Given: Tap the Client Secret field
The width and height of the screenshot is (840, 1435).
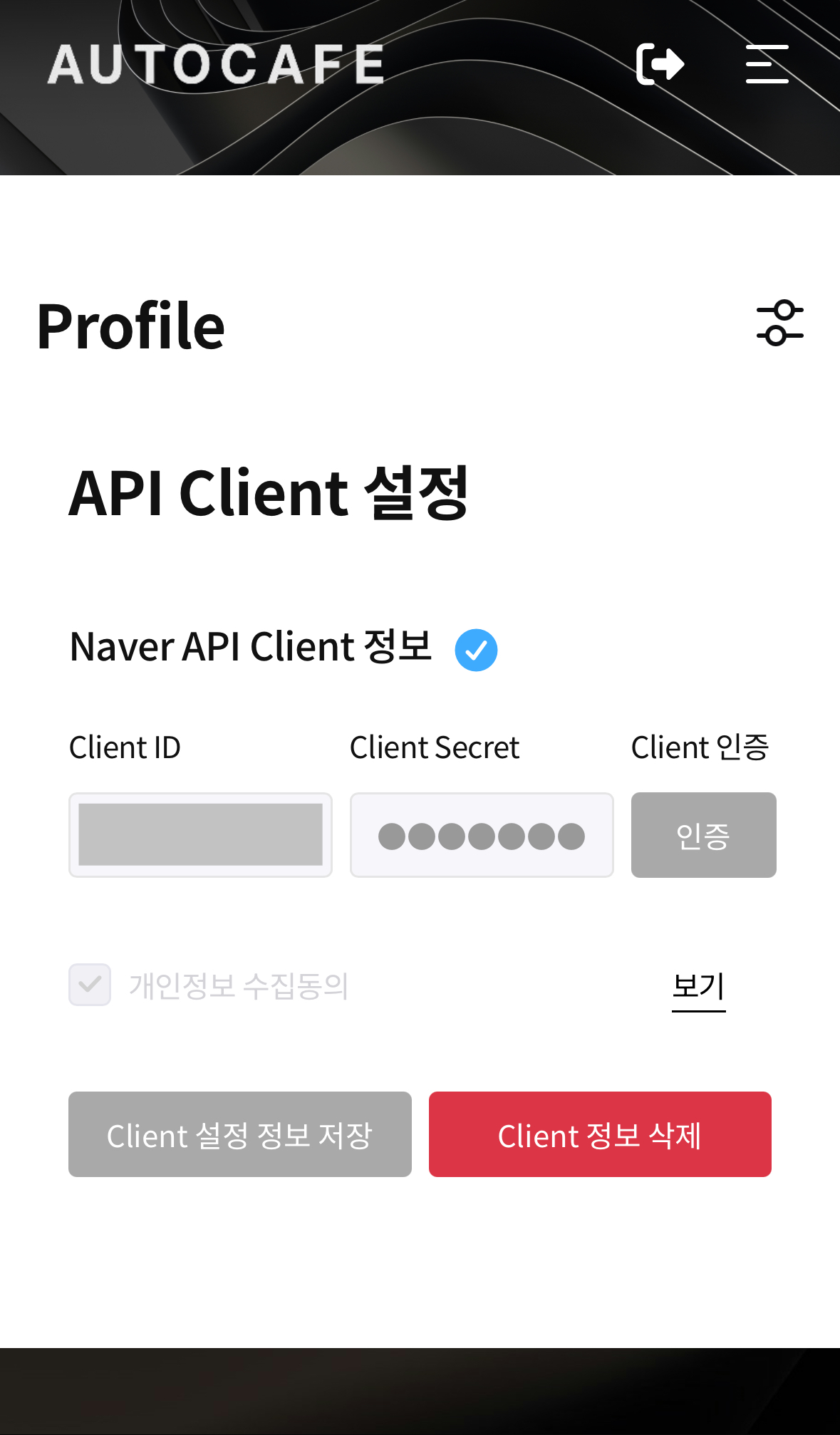Looking at the screenshot, I should pyautogui.click(x=482, y=834).
